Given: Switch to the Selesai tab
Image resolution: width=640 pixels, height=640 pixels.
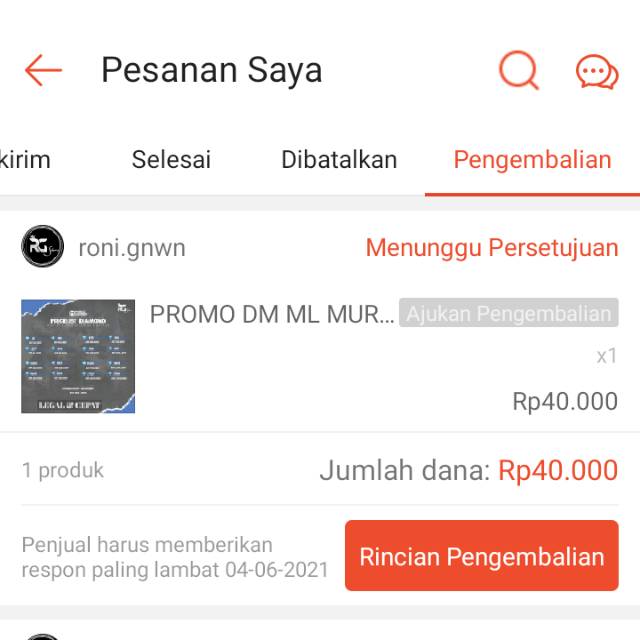Looking at the screenshot, I should point(171,160).
